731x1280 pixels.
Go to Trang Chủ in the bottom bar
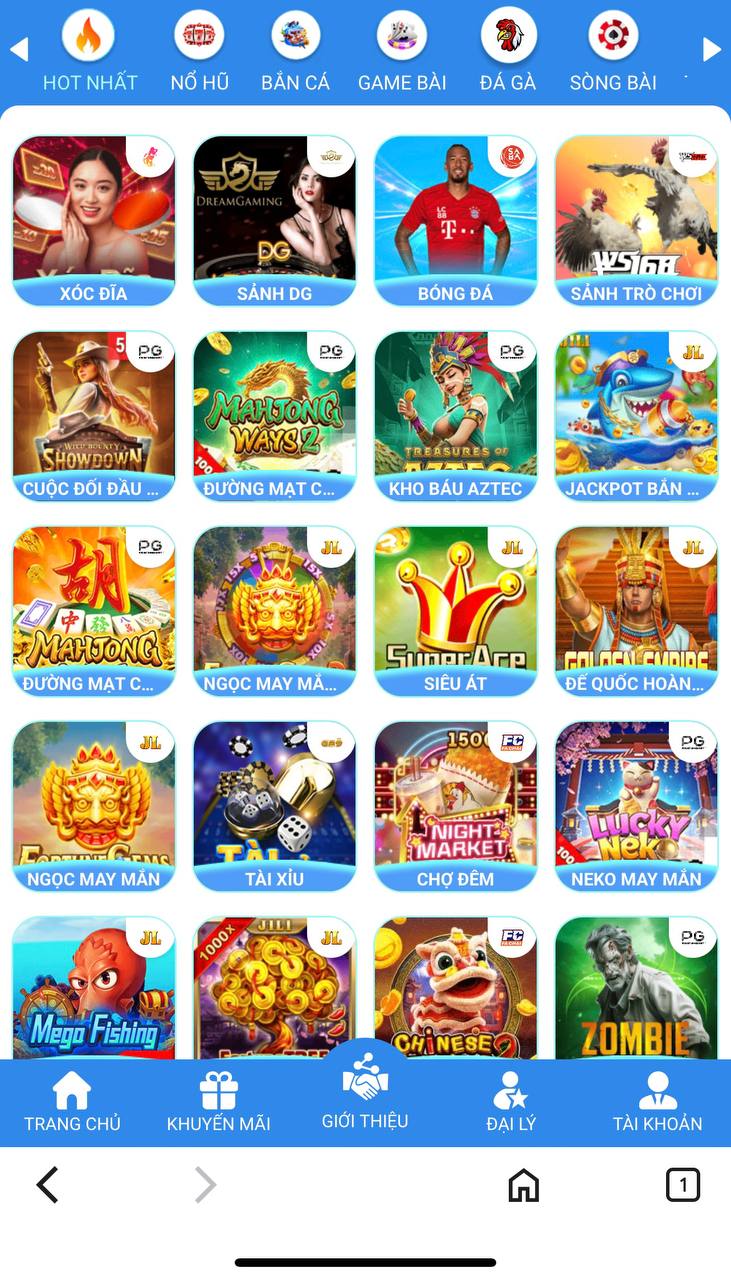tap(72, 1102)
